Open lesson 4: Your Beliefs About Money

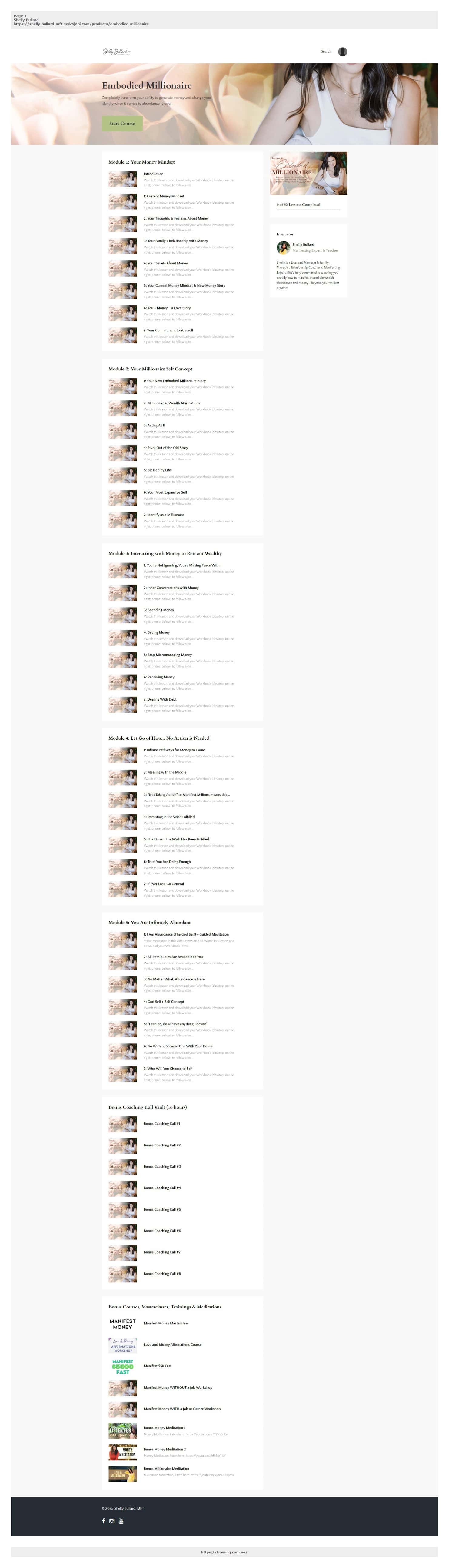click(x=166, y=263)
